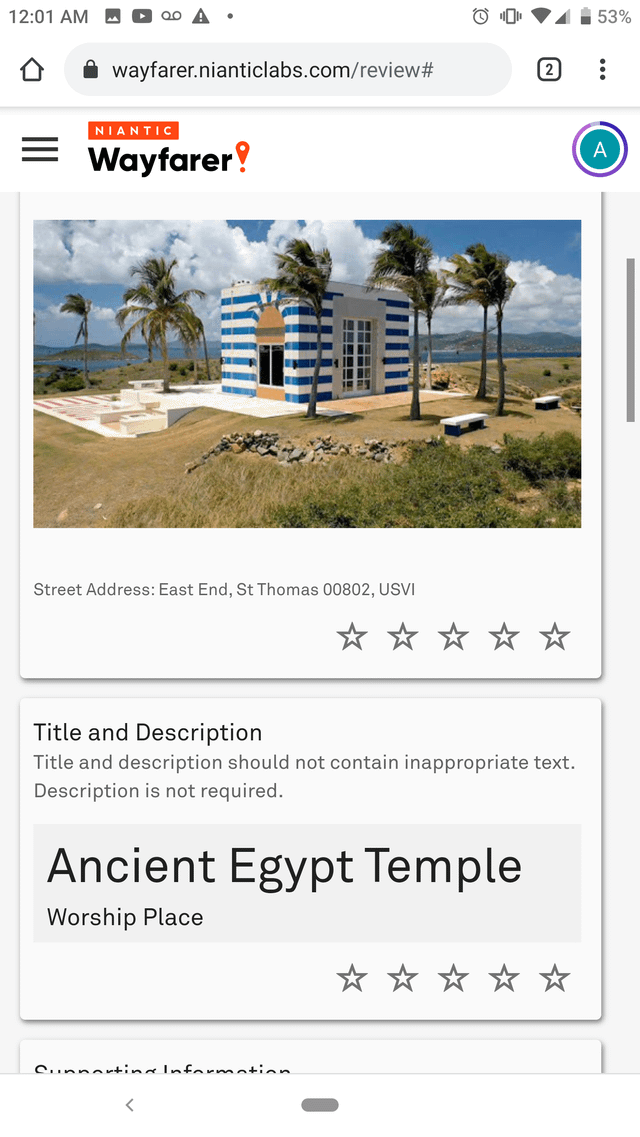Open the Wayfarer hamburger menu

(40, 150)
